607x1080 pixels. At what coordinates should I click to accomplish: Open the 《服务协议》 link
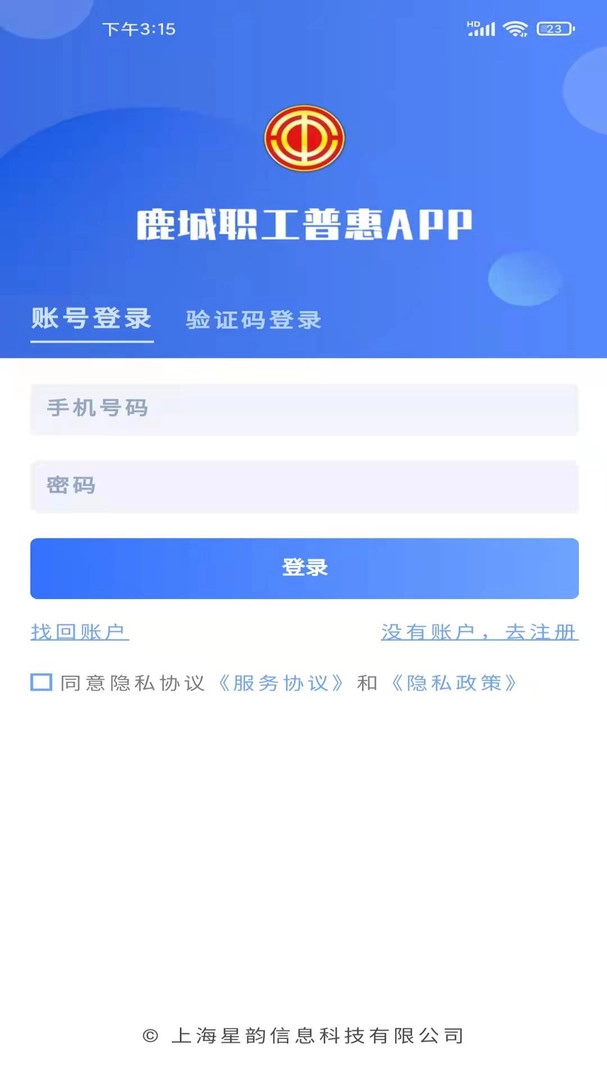(x=281, y=683)
